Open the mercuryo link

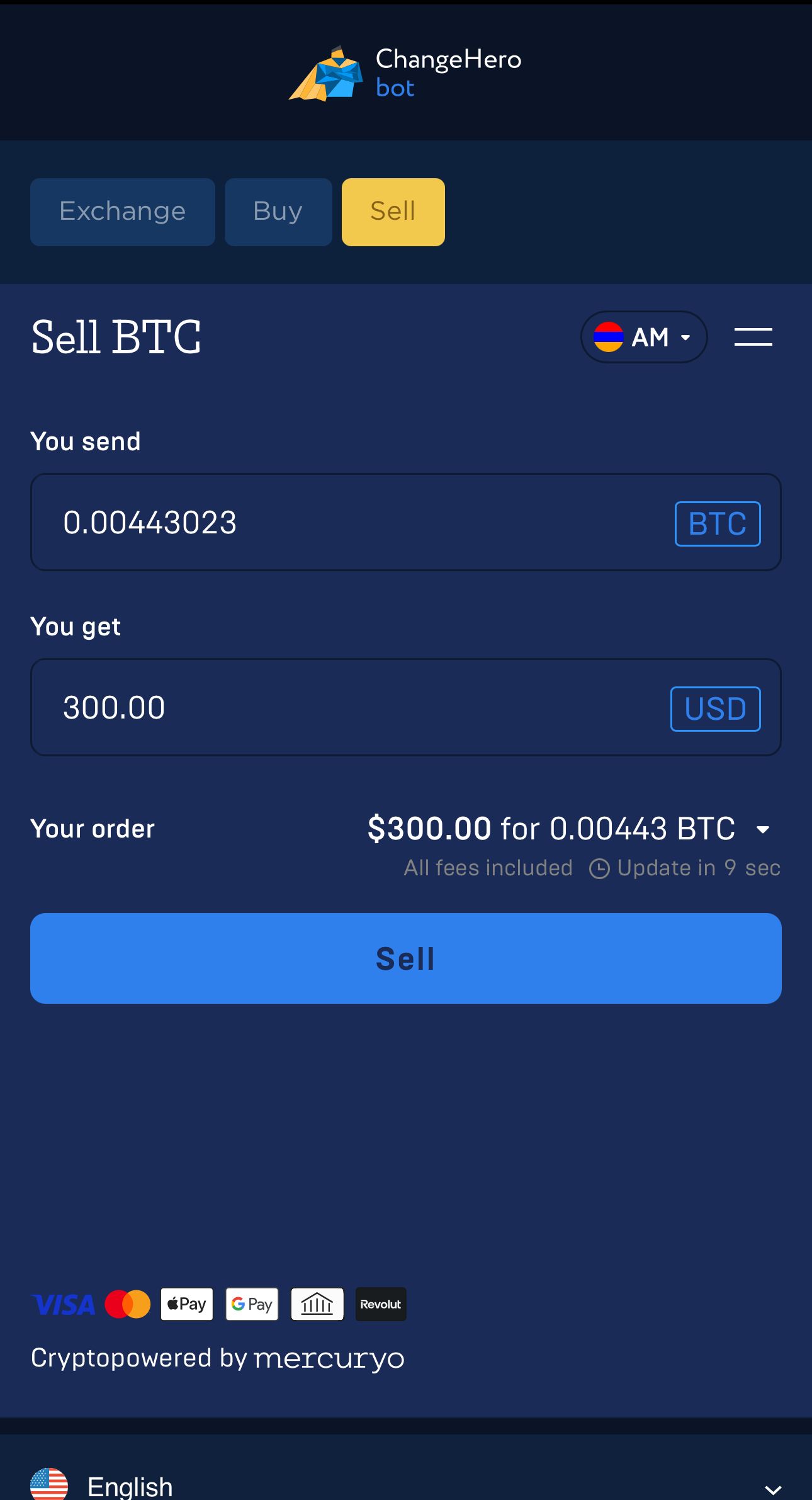tap(327, 1358)
